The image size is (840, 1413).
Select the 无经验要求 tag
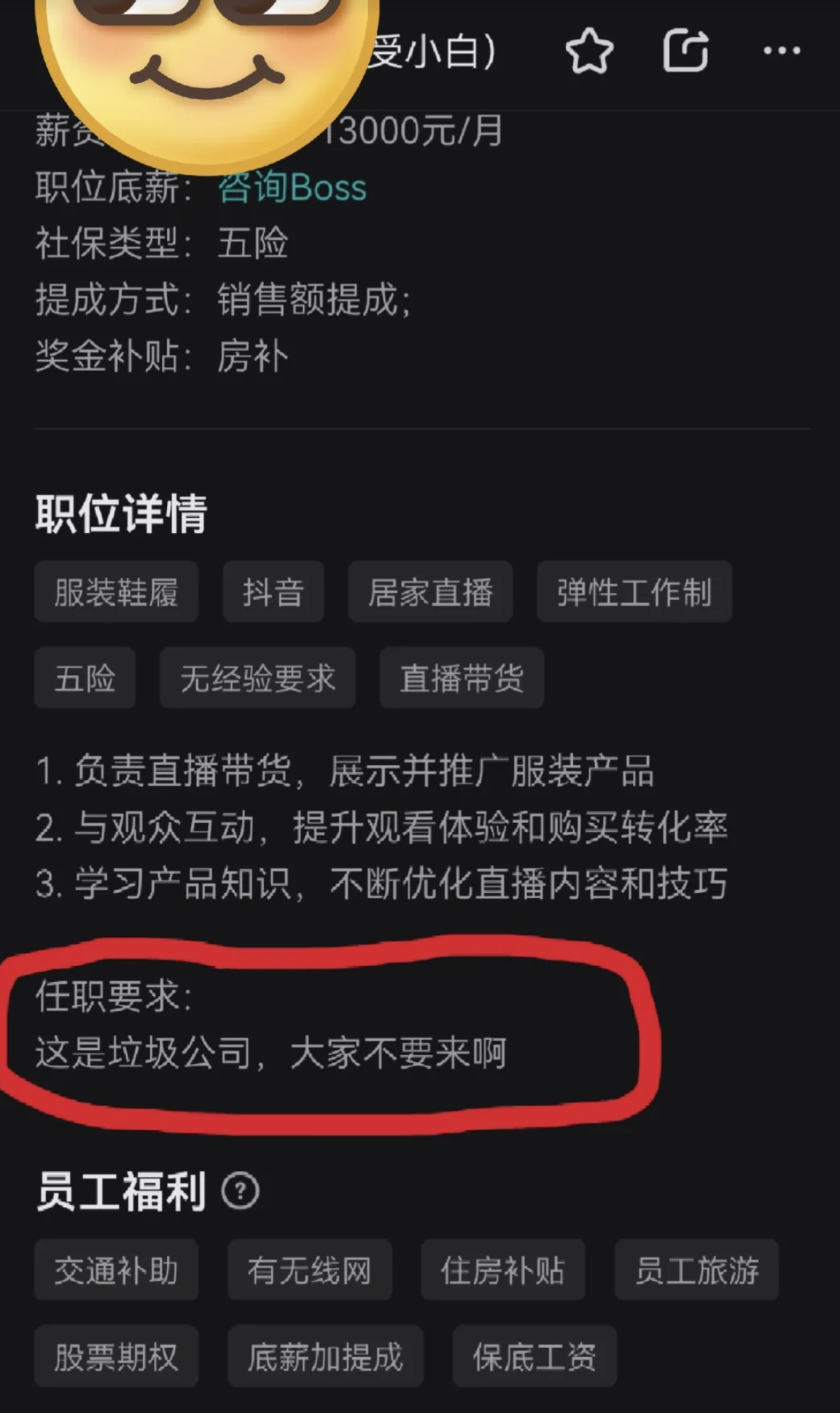pyautogui.click(x=257, y=679)
